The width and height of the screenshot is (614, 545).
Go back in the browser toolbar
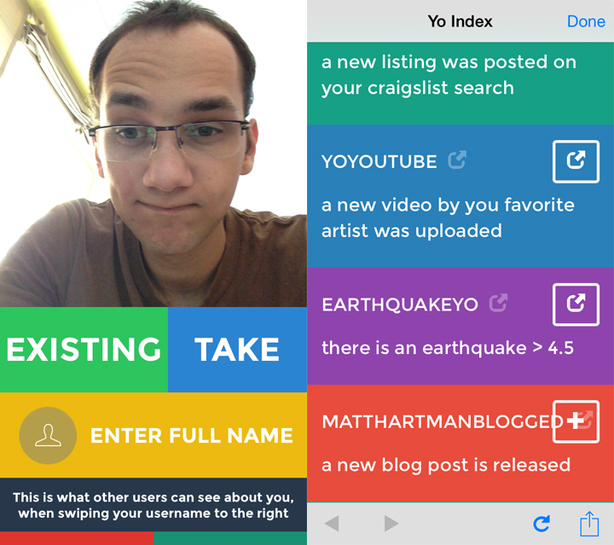coord(332,524)
